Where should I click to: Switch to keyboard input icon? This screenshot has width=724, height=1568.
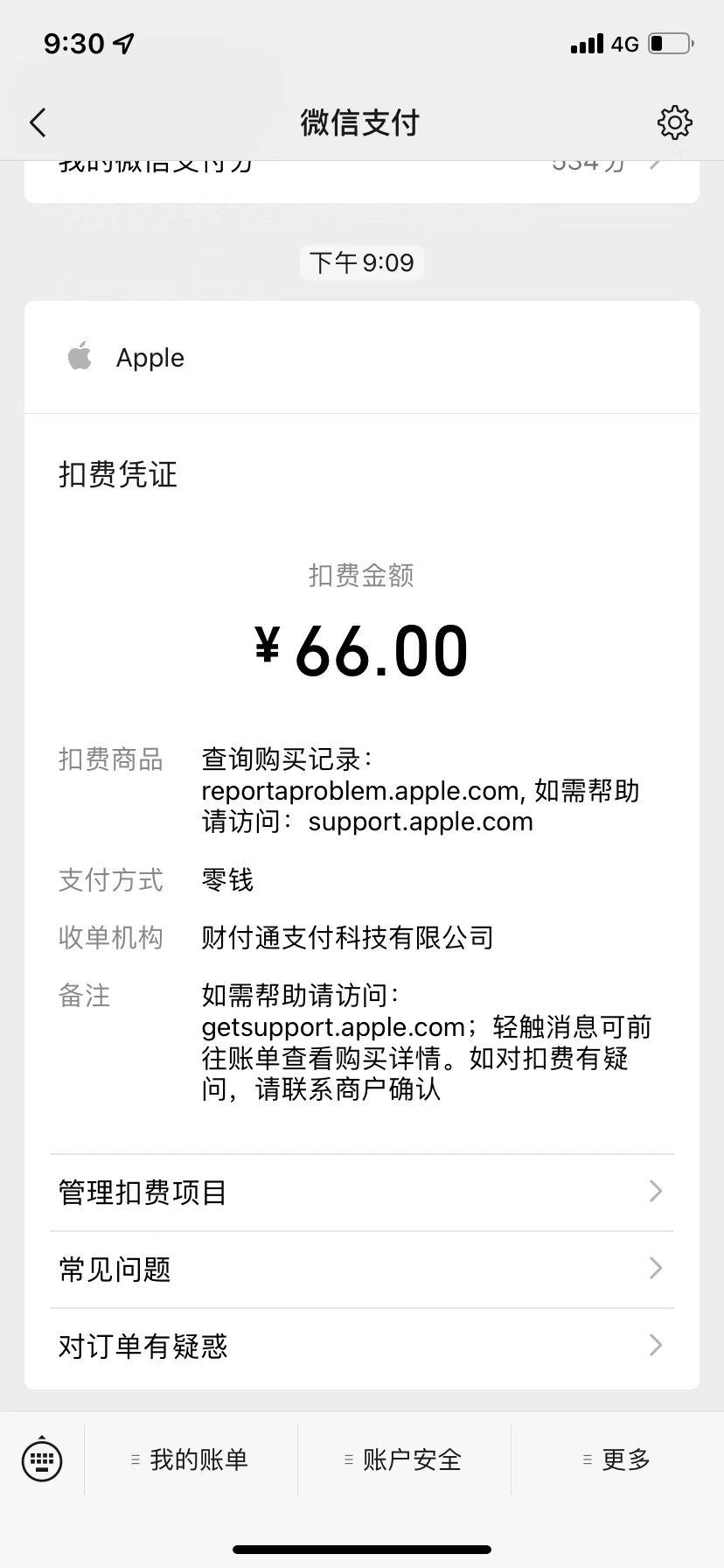42,1459
